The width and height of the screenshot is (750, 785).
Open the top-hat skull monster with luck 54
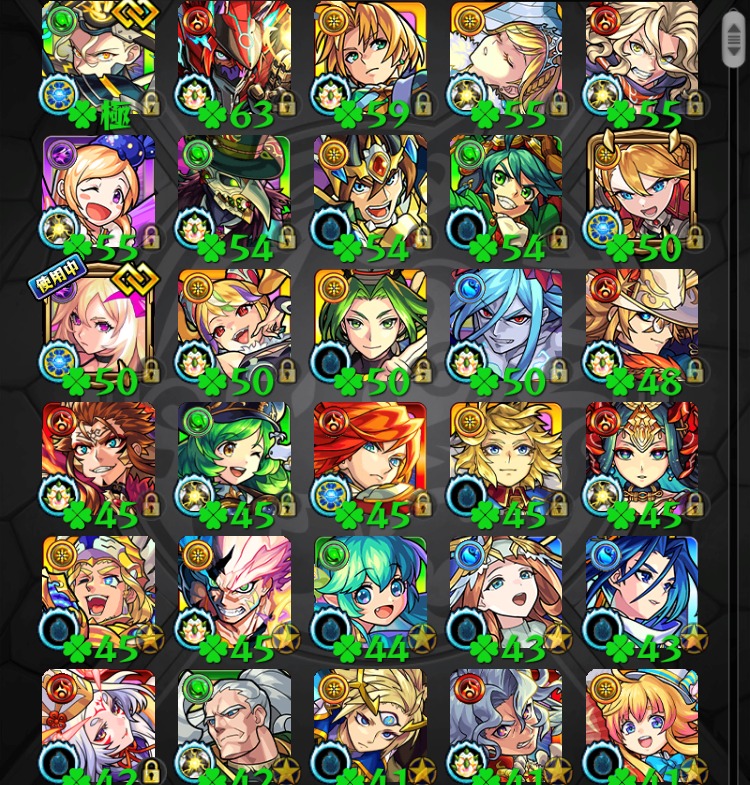pyautogui.click(x=234, y=190)
